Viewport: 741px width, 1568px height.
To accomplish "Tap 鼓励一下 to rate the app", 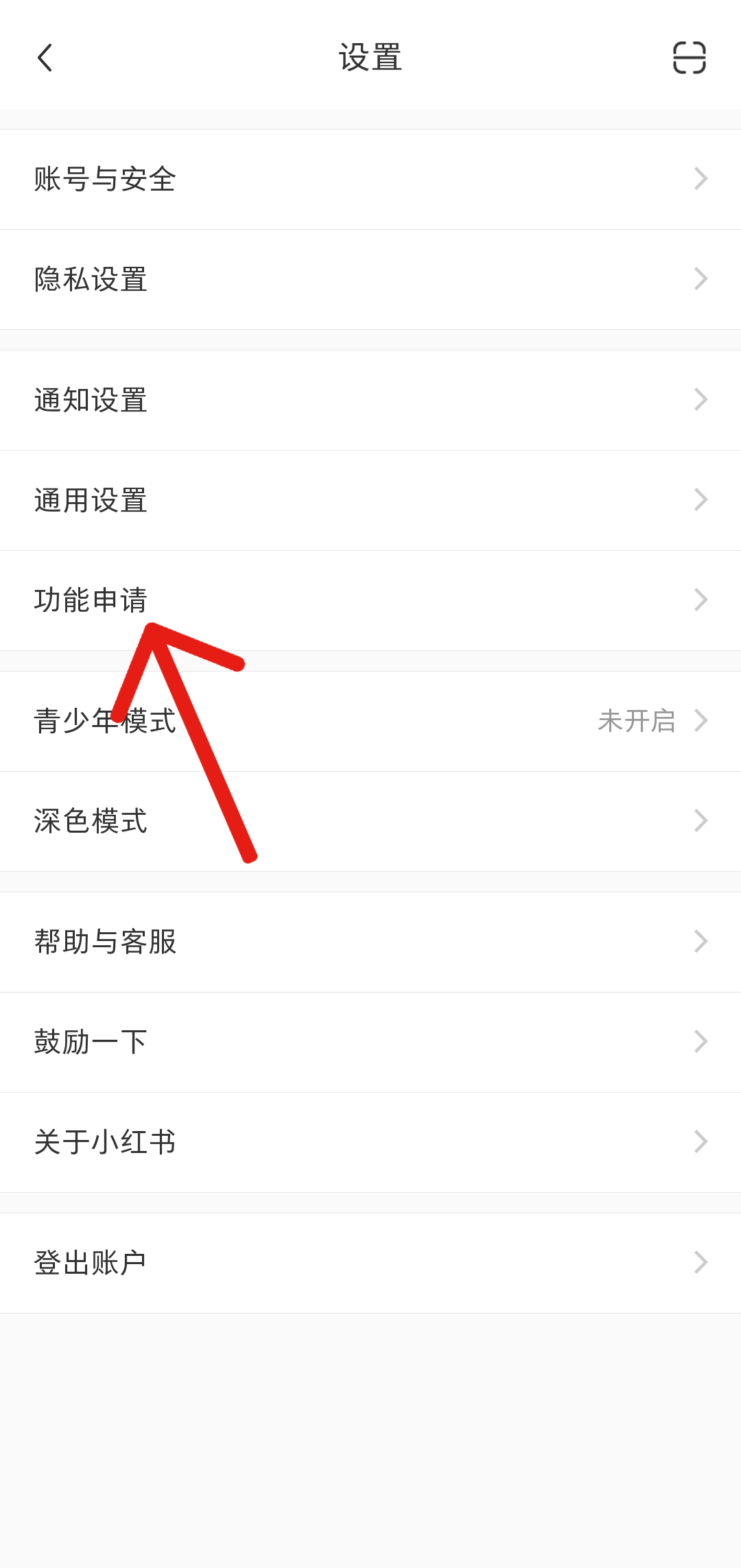I will (x=90, y=1042).
